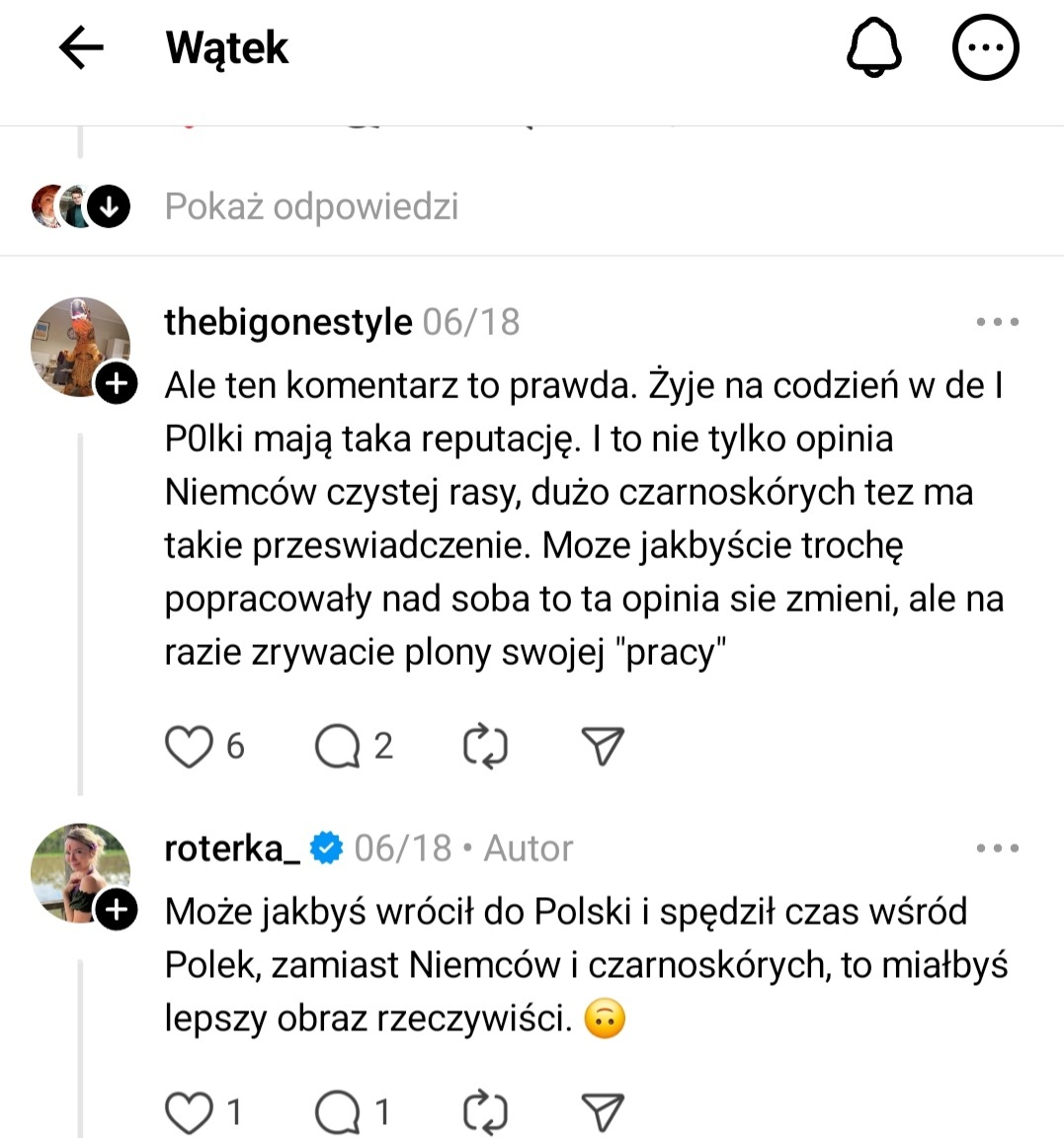Like roterka_'s reply
The width and height of the screenshot is (1064, 1138).
[188, 1113]
